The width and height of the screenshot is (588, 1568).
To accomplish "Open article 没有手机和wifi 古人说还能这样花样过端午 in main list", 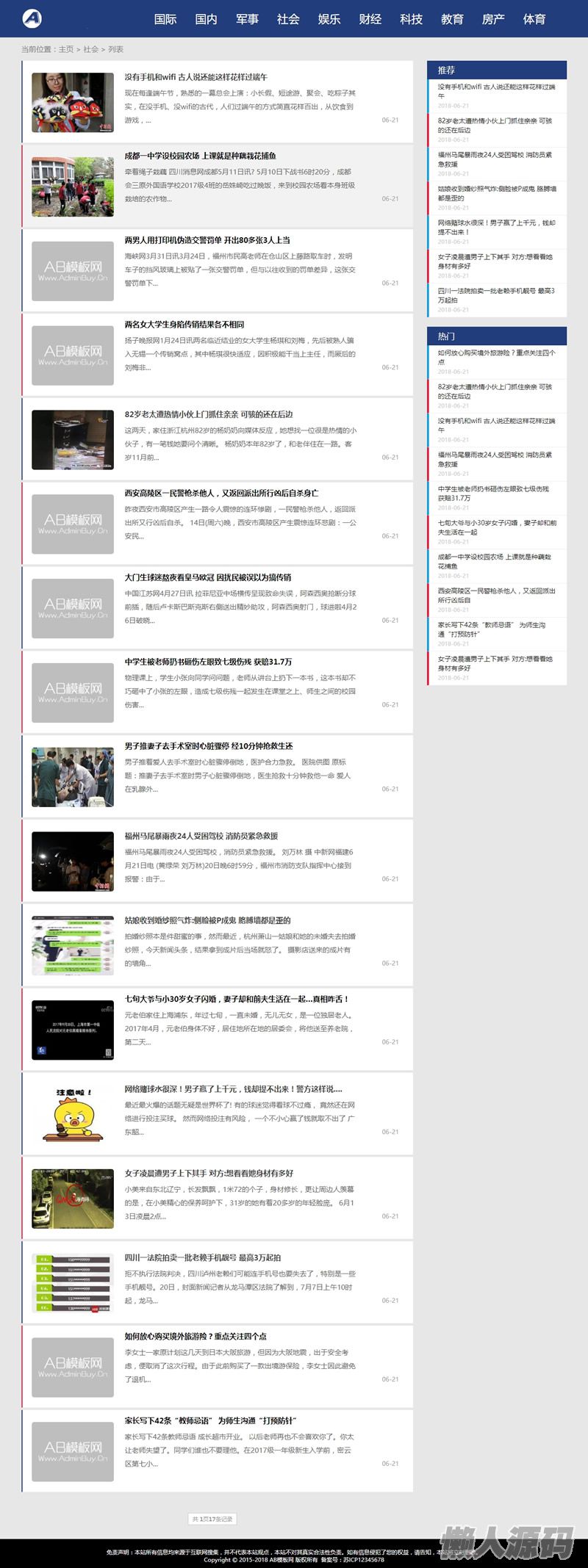I will click(196, 77).
